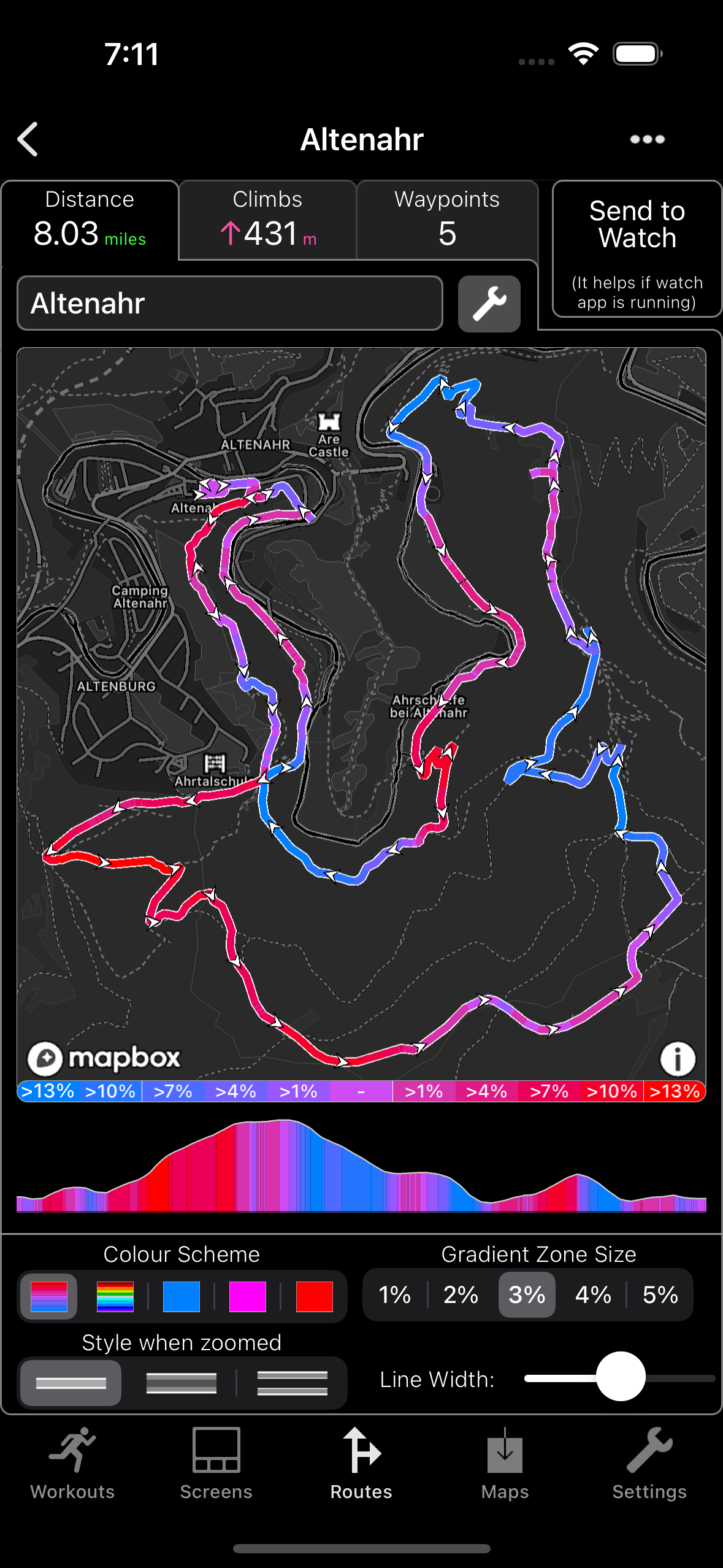Tap the Send to Watch button

tap(637, 249)
